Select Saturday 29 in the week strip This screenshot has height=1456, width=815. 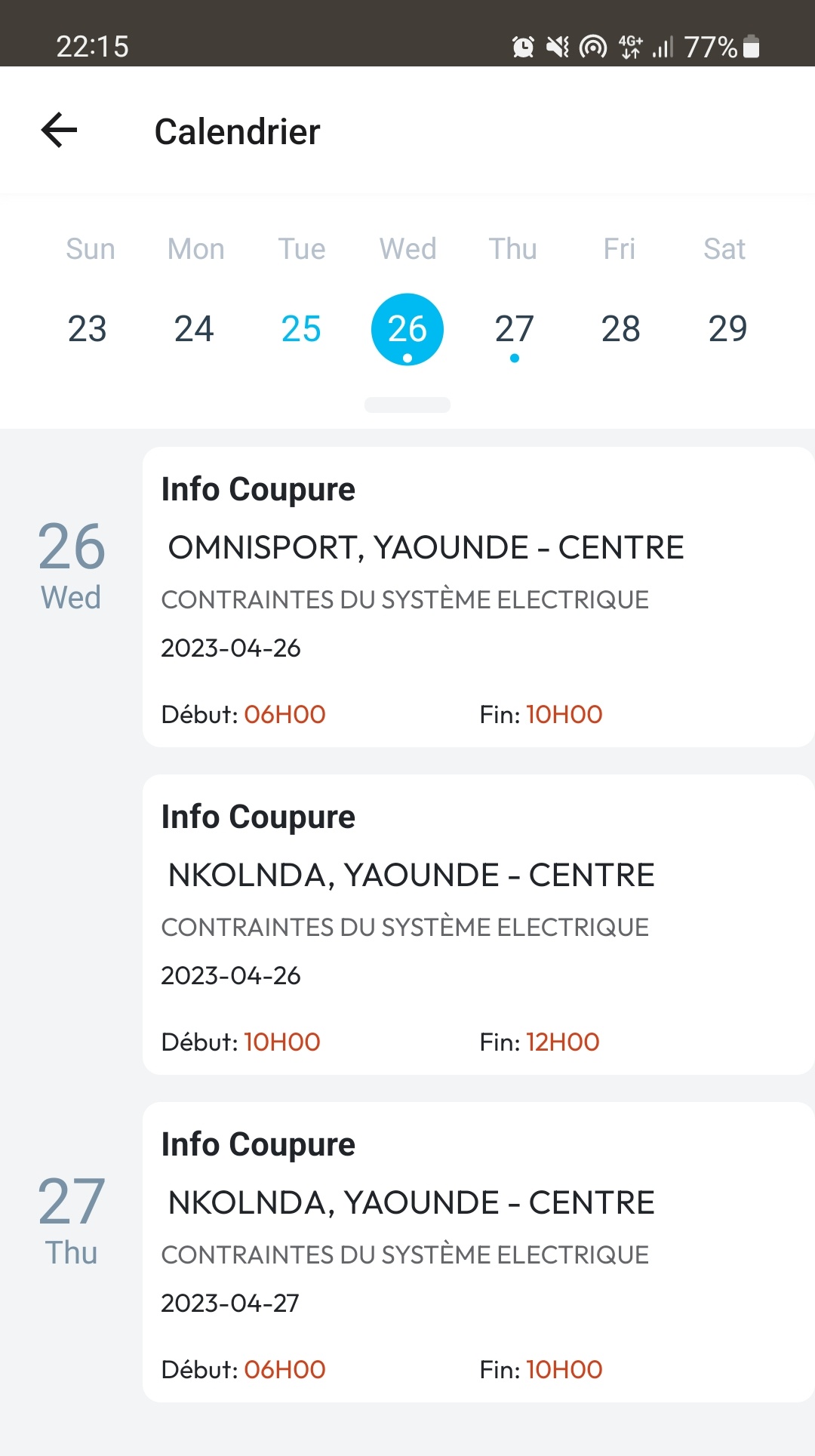(727, 329)
